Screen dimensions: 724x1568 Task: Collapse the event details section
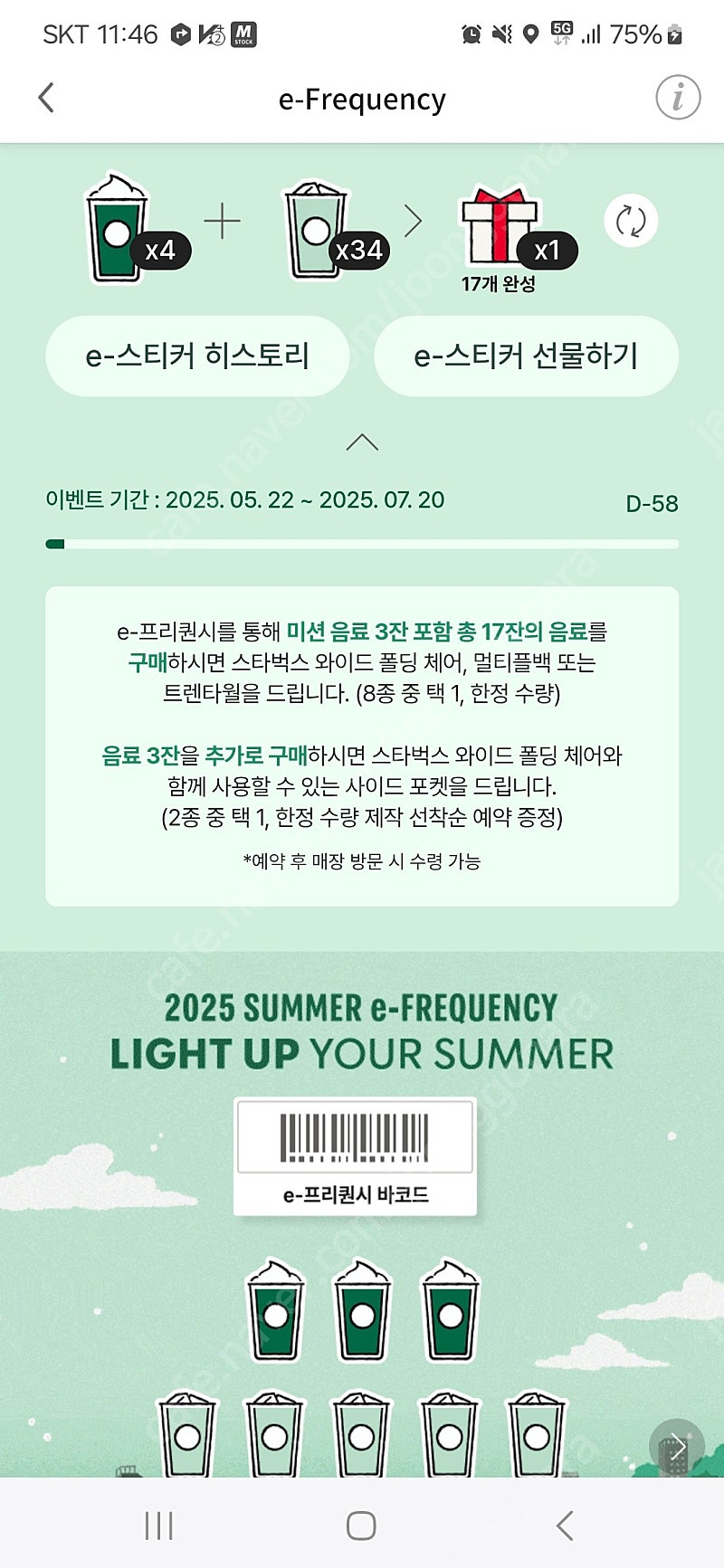pyautogui.click(x=362, y=442)
